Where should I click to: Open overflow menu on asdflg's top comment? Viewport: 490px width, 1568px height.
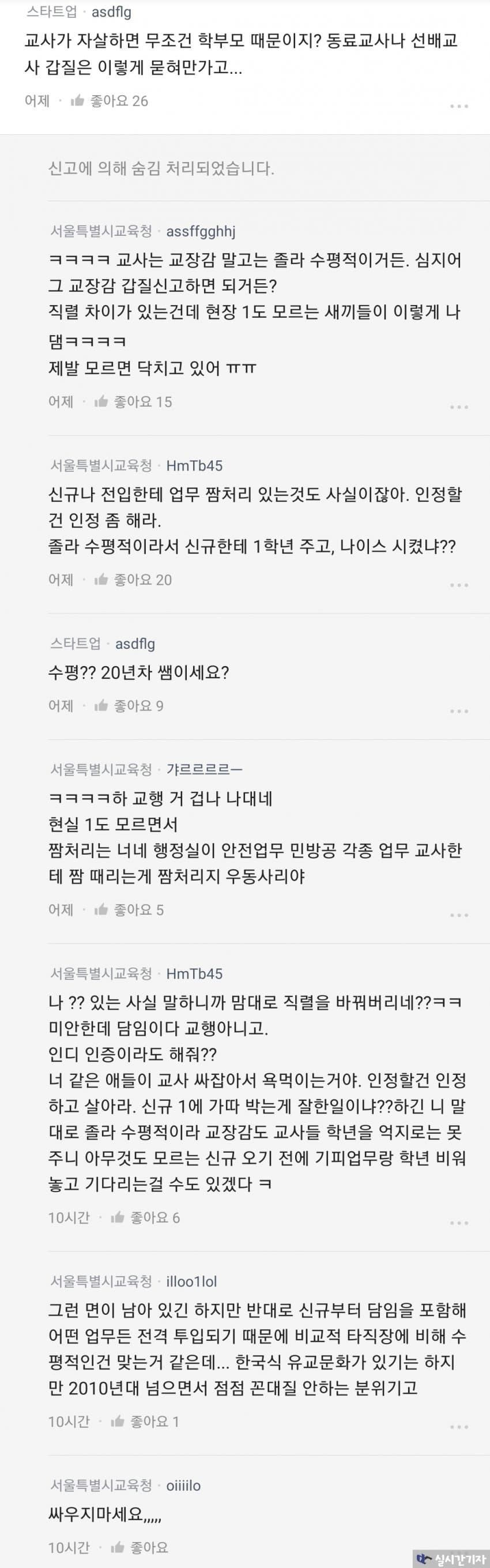pos(459,106)
